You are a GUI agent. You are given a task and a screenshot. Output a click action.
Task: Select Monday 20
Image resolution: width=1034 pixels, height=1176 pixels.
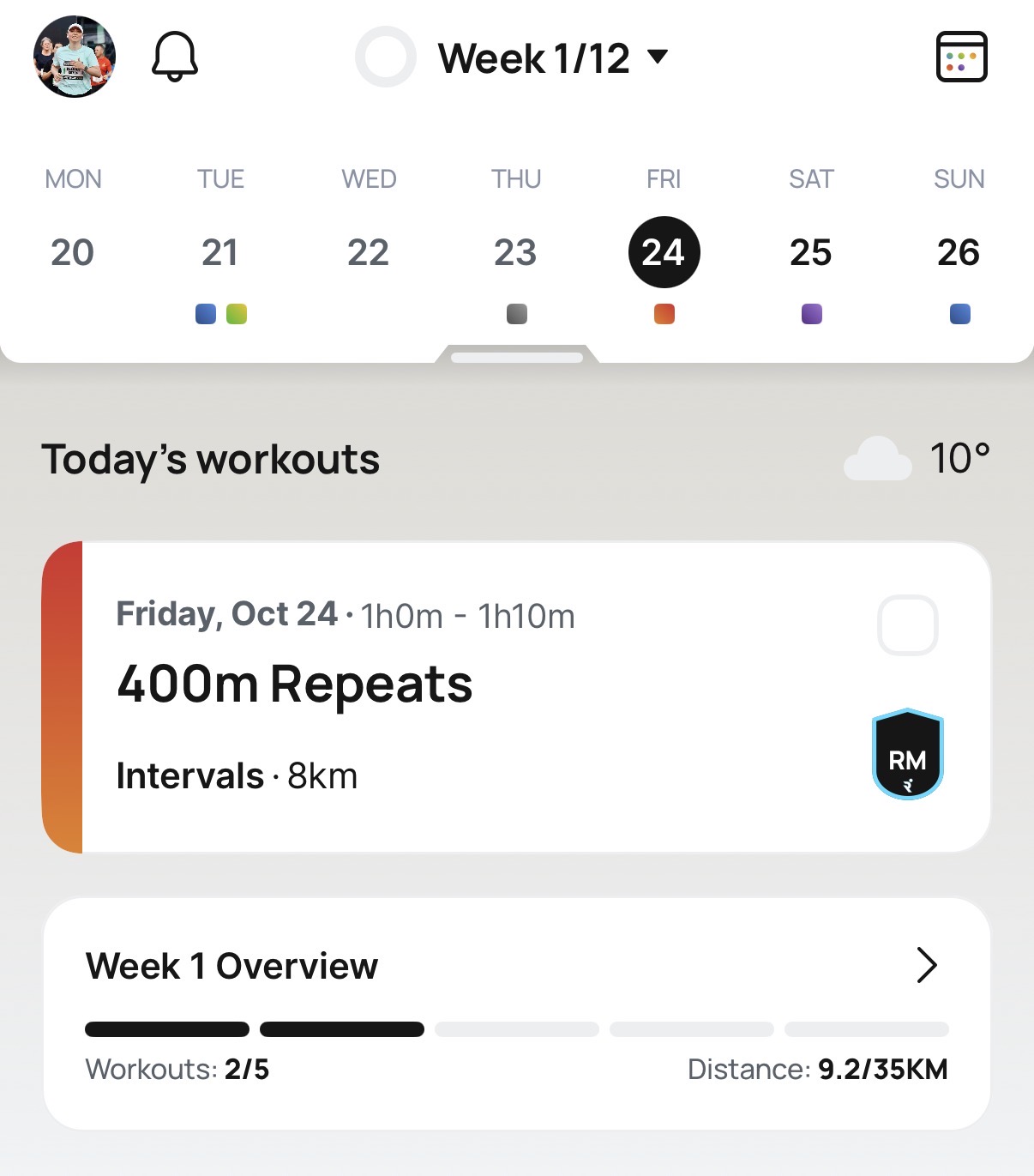pos(72,252)
